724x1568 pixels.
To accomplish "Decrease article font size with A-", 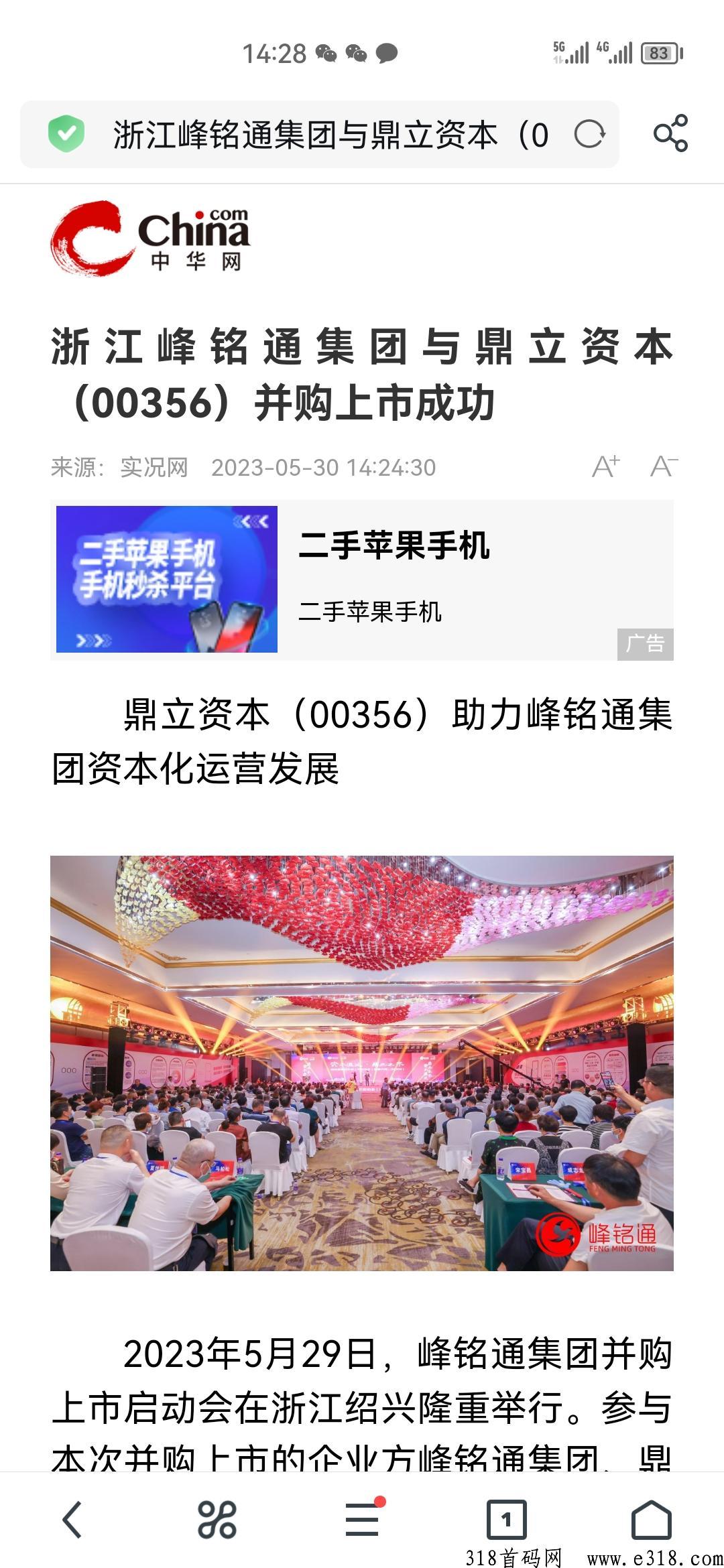I will click(x=664, y=466).
